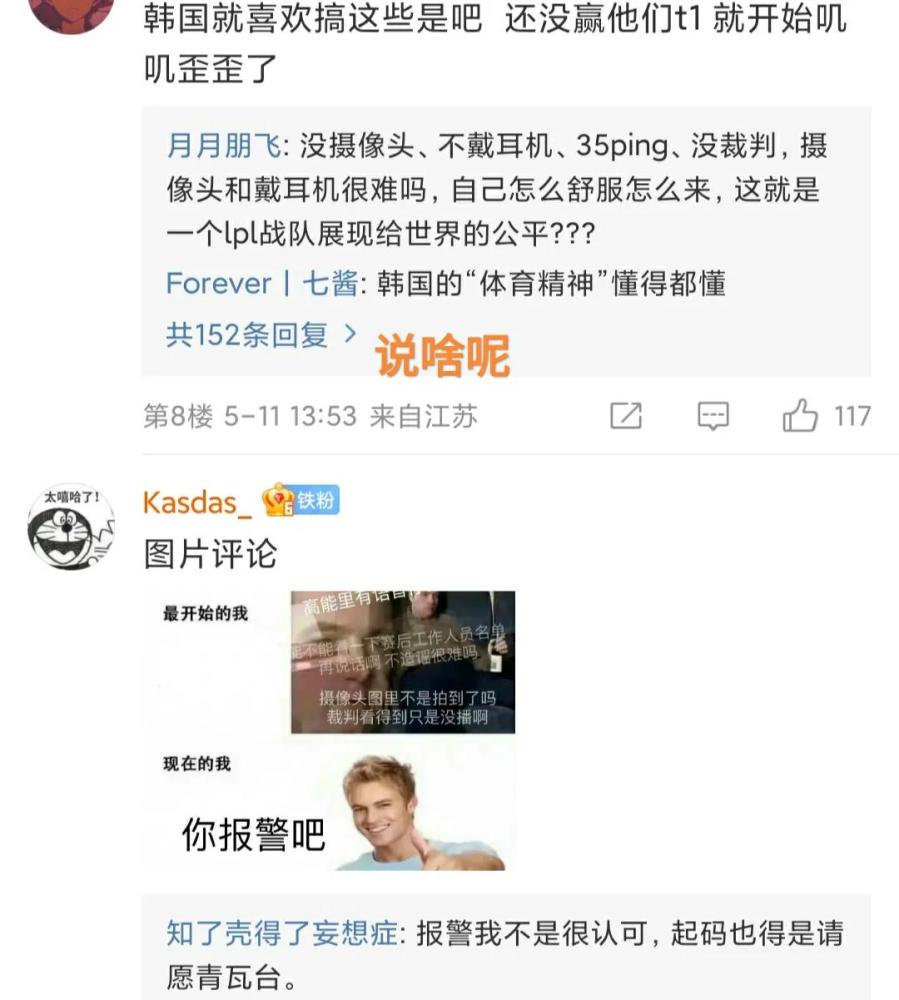Reply to the 8th floor comment
The image size is (899, 1000).
pyautogui.click(x=712, y=416)
